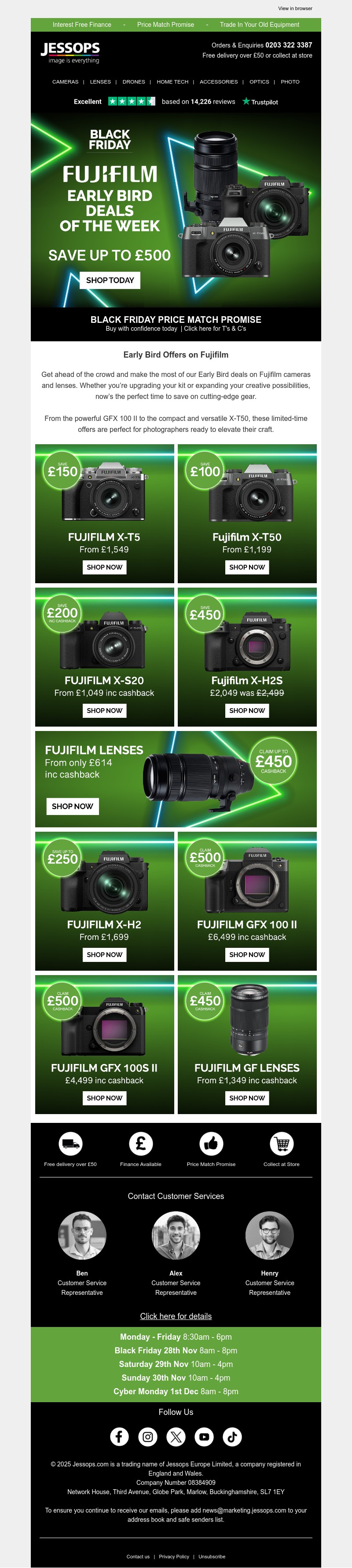Open the View in browser link
Screen dimensions: 352x1568
(x=295, y=8)
